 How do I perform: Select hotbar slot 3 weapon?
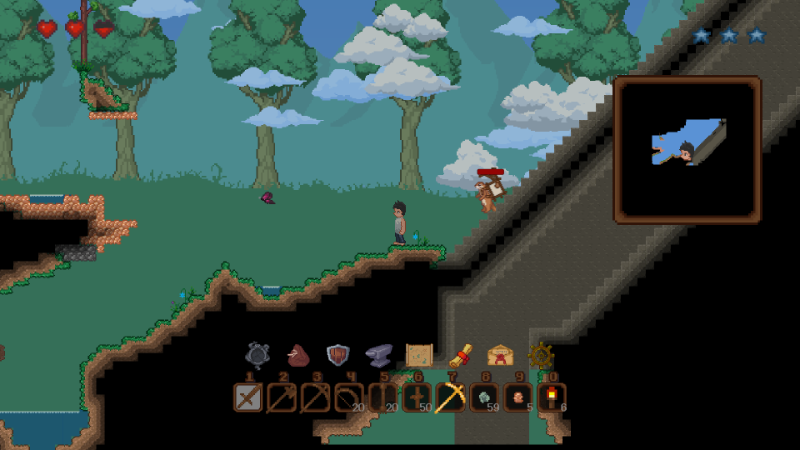(x=316, y=398)
